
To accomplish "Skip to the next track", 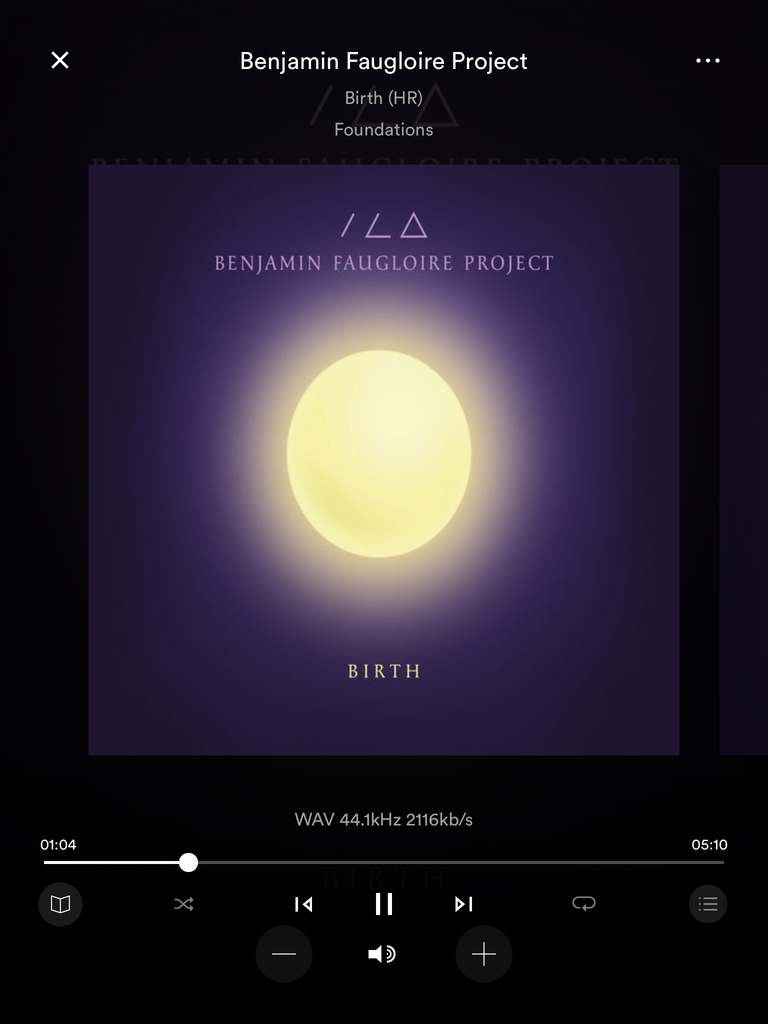I will coord(463,904).
